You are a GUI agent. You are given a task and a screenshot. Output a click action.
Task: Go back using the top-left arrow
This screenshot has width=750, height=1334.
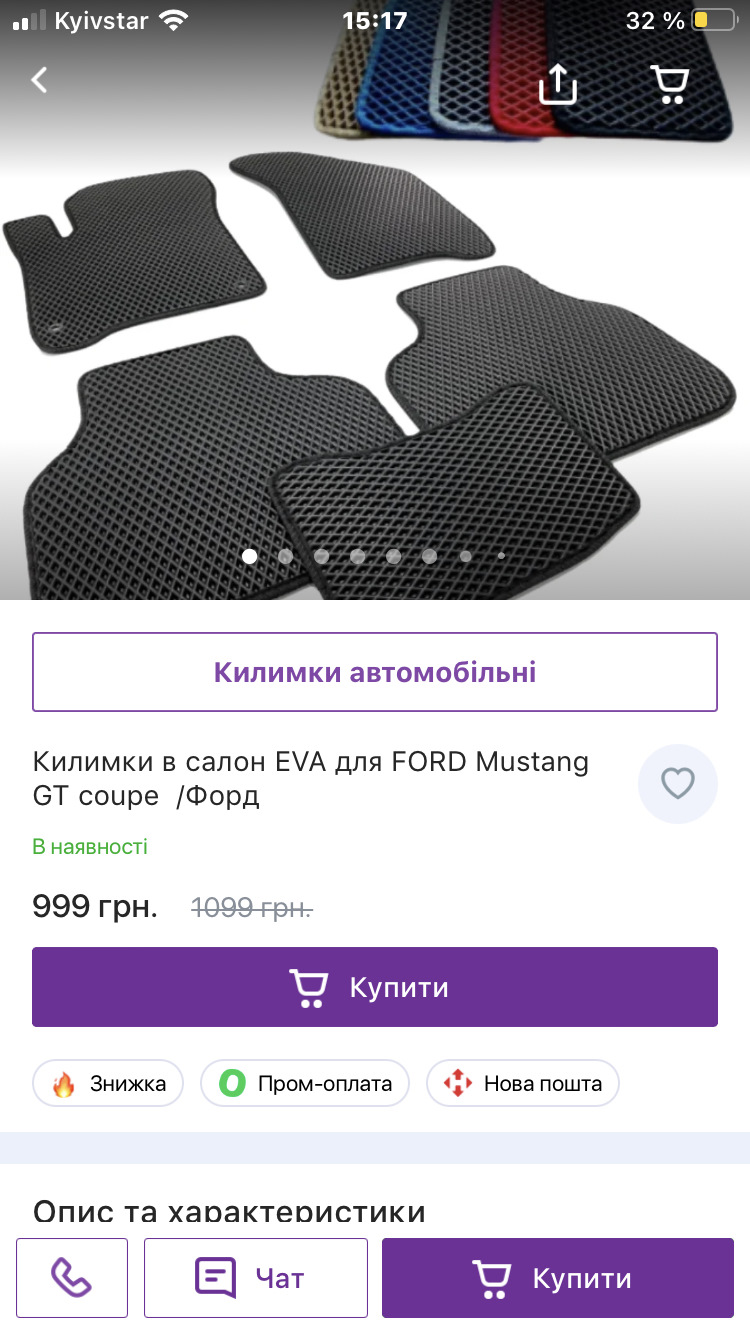pyautogui.click(x=40, y=81)
